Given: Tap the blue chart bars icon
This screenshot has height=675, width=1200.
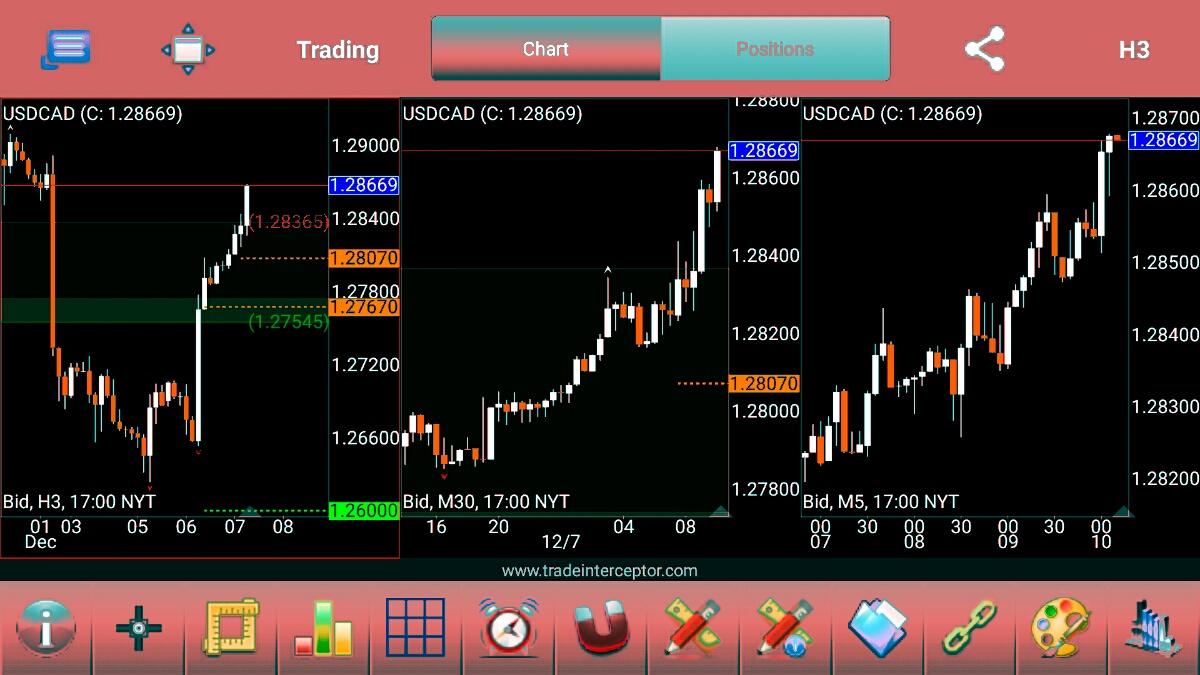Looking at the screenshot, I should tap(1153, 629).
